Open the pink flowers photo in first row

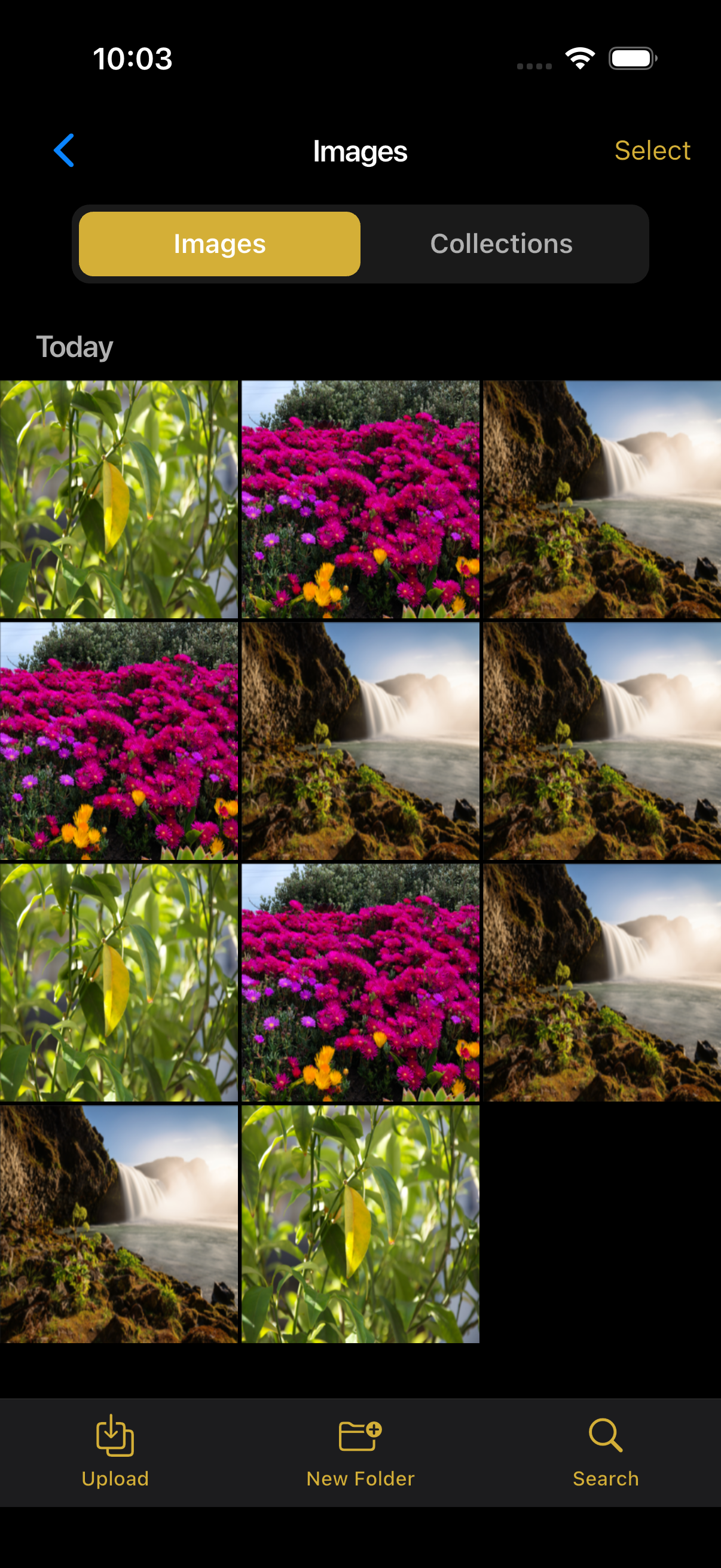(360, 499)
